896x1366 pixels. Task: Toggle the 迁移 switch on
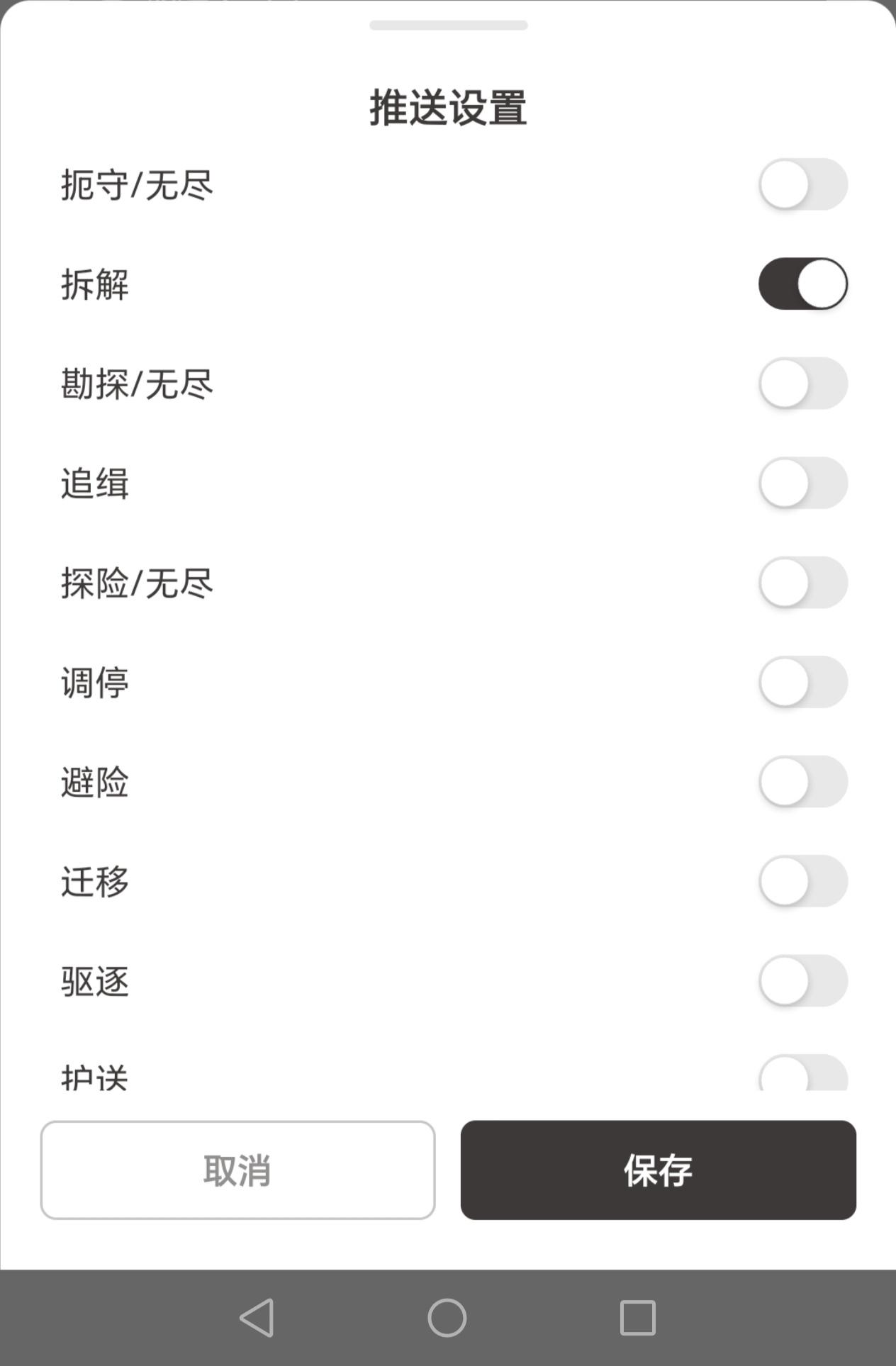802,881
